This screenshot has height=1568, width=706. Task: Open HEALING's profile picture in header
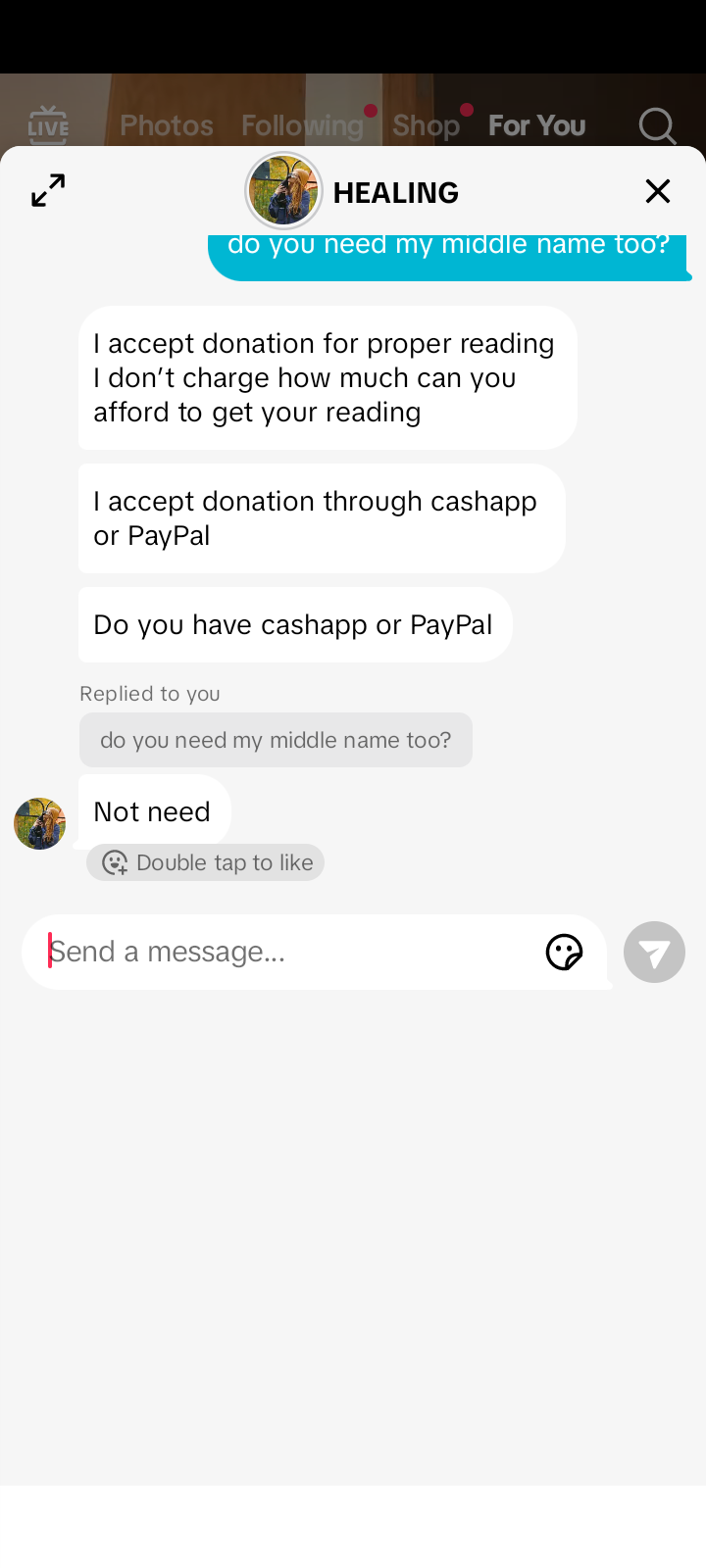283,191
